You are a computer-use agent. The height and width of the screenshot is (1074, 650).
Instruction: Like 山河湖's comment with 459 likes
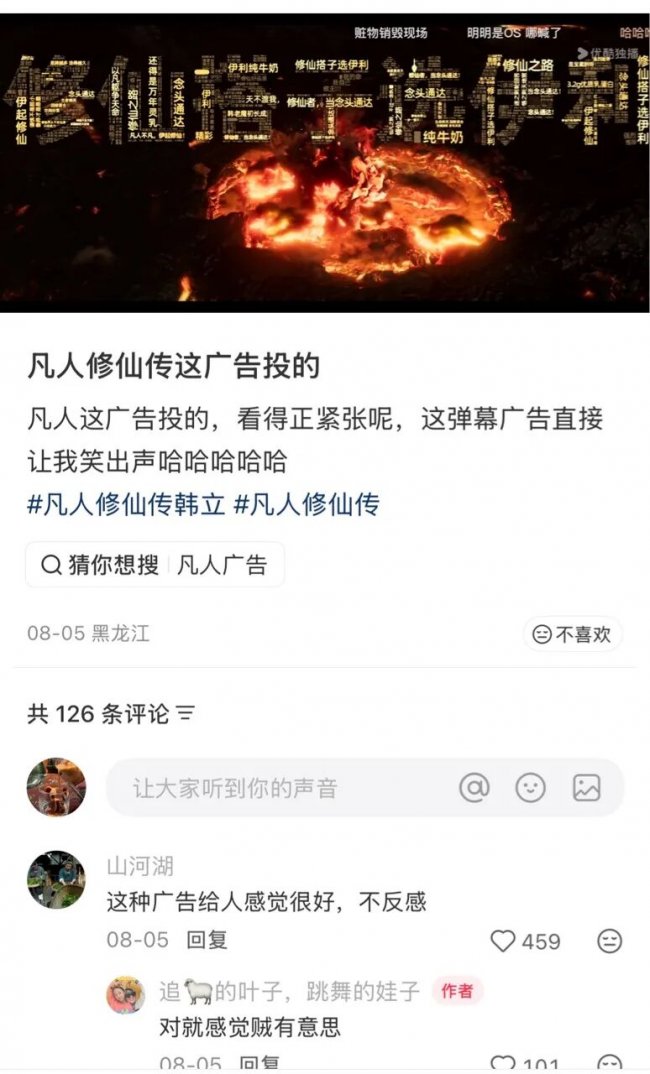point(503,941)
